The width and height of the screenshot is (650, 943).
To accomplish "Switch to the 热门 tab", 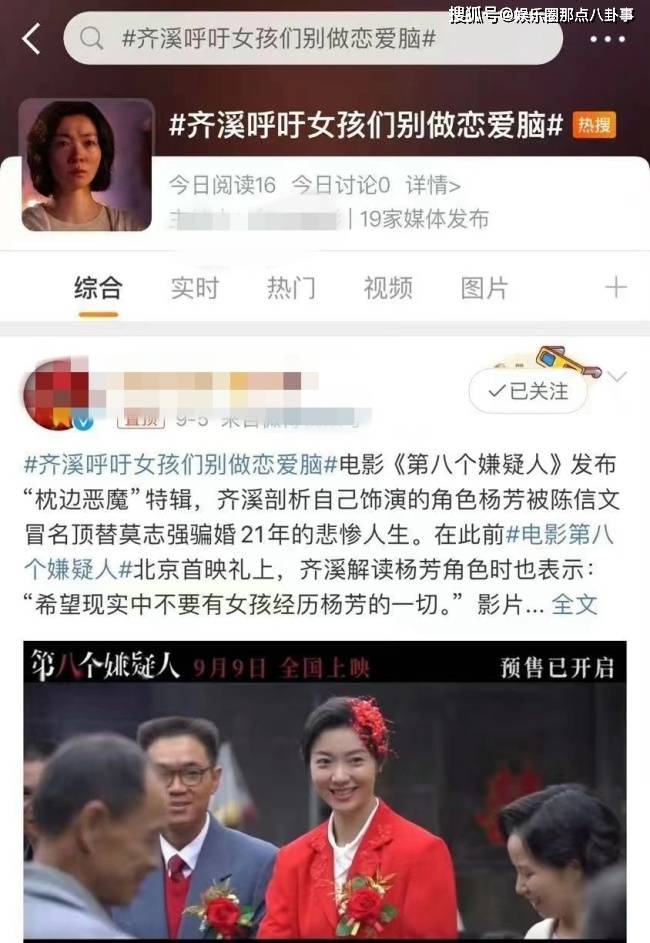I will [x=291, y=288].
